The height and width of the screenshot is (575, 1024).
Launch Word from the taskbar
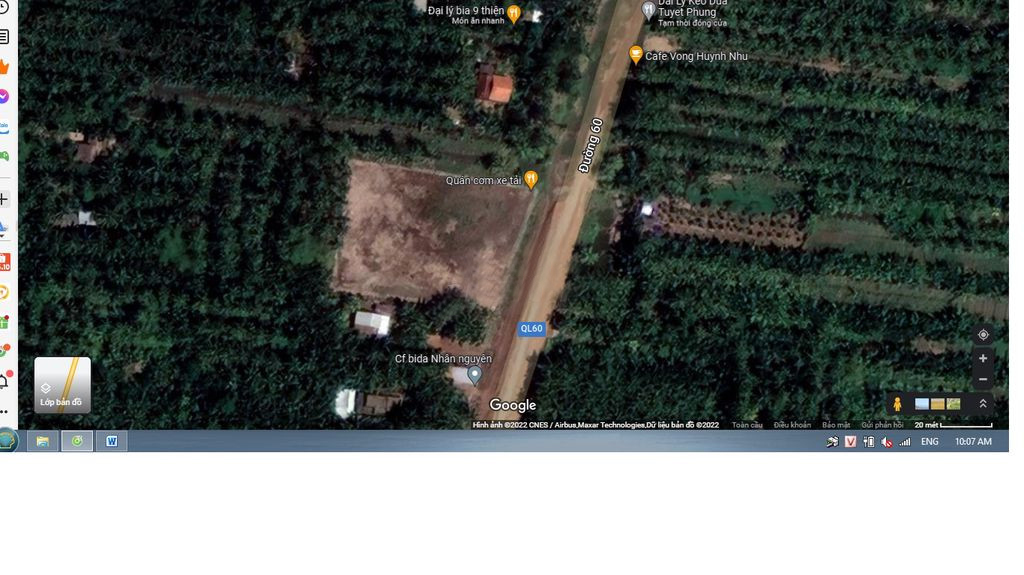point(111,441)
